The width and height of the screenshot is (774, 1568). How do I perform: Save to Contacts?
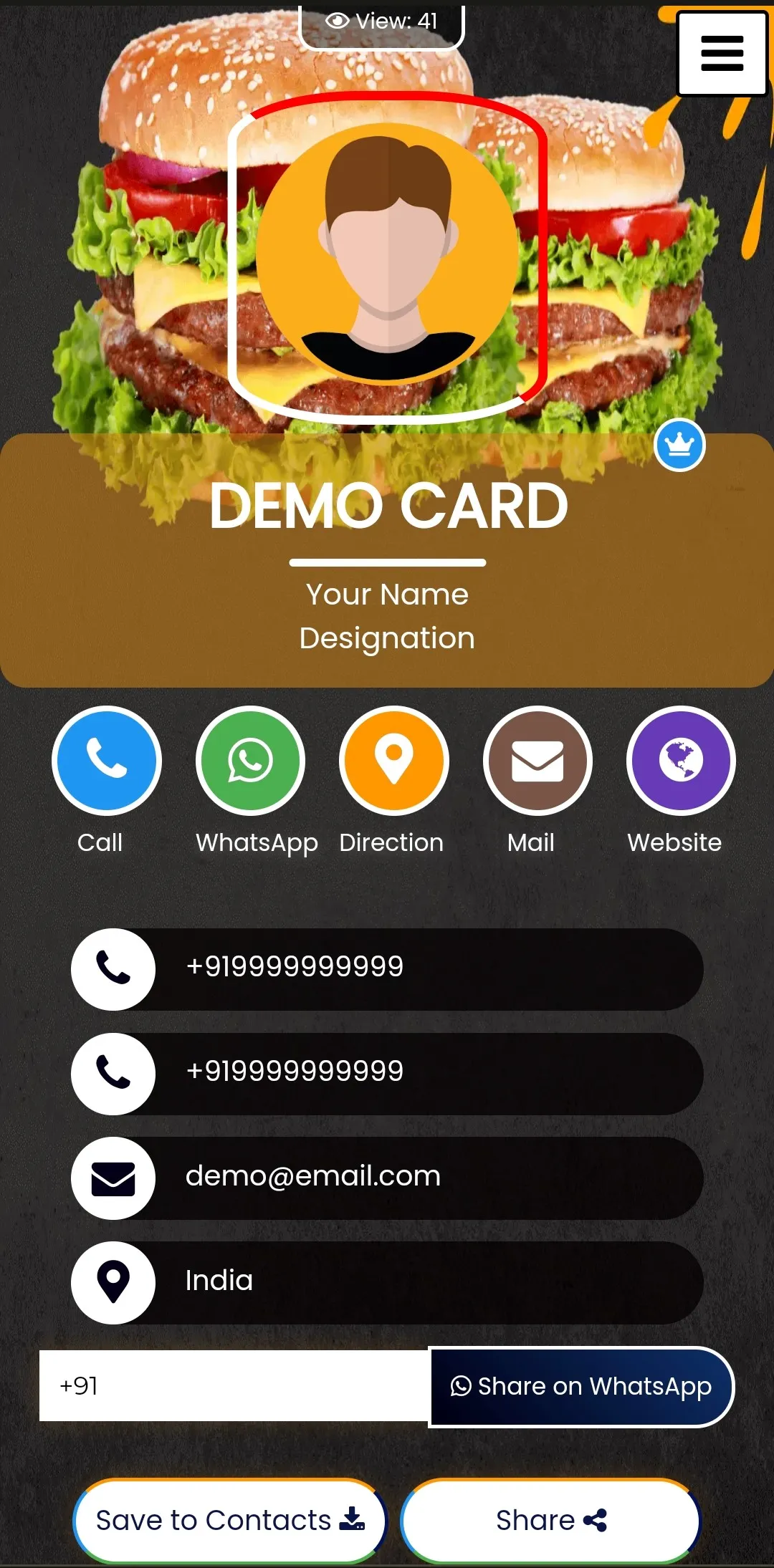pyautogui.click(x=230, y=1520)
